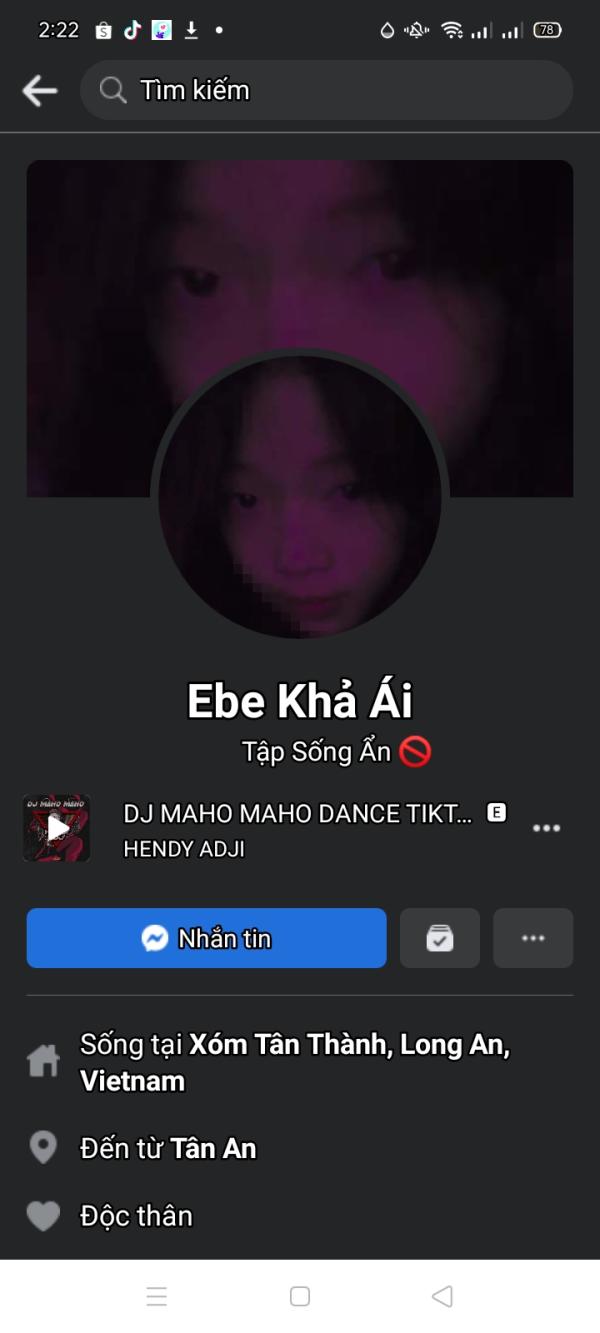Screen dimensions: 600x1333
Task: Open Xóm Tân Thành, Long An location
Action: [x=350, y=1045]
